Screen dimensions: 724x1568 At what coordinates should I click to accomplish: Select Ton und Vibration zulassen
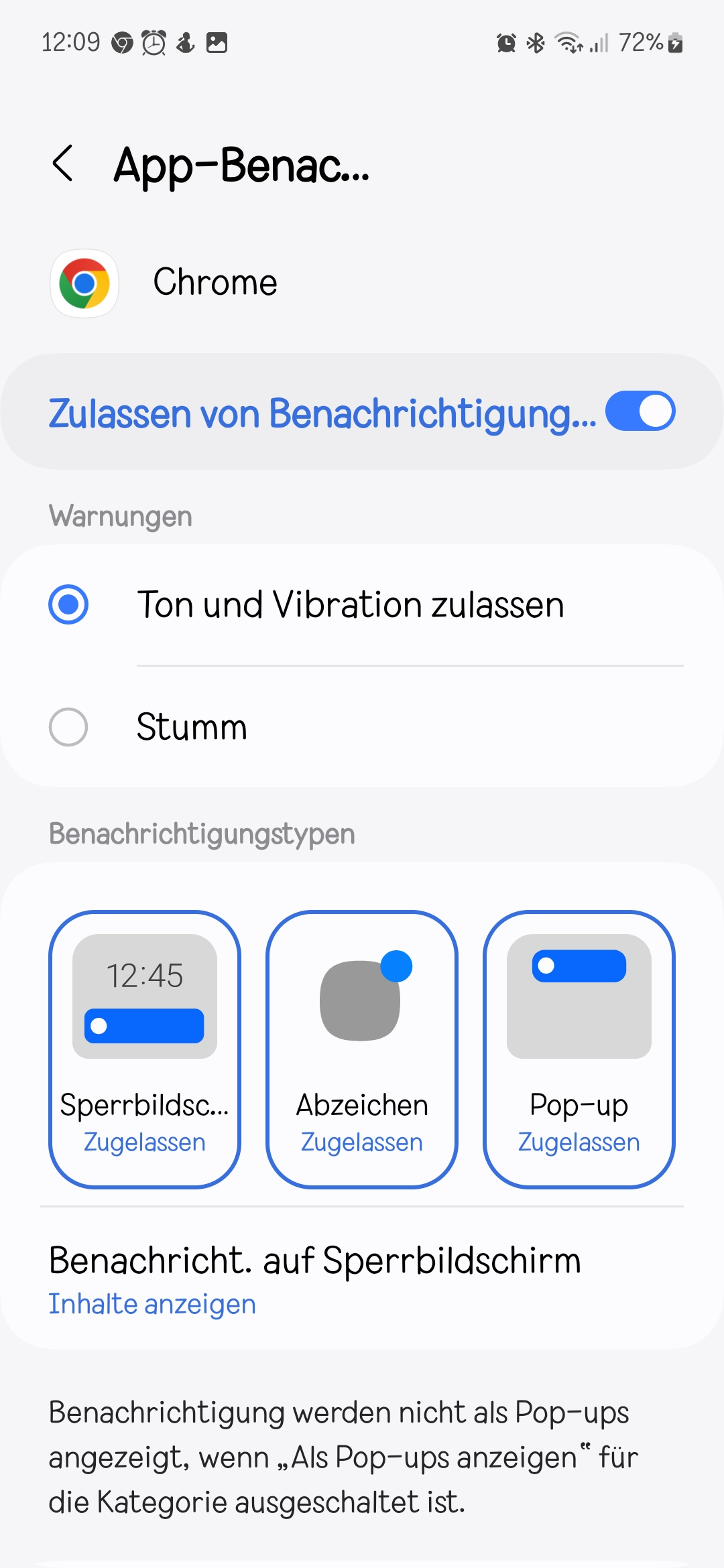coord(68,604)
